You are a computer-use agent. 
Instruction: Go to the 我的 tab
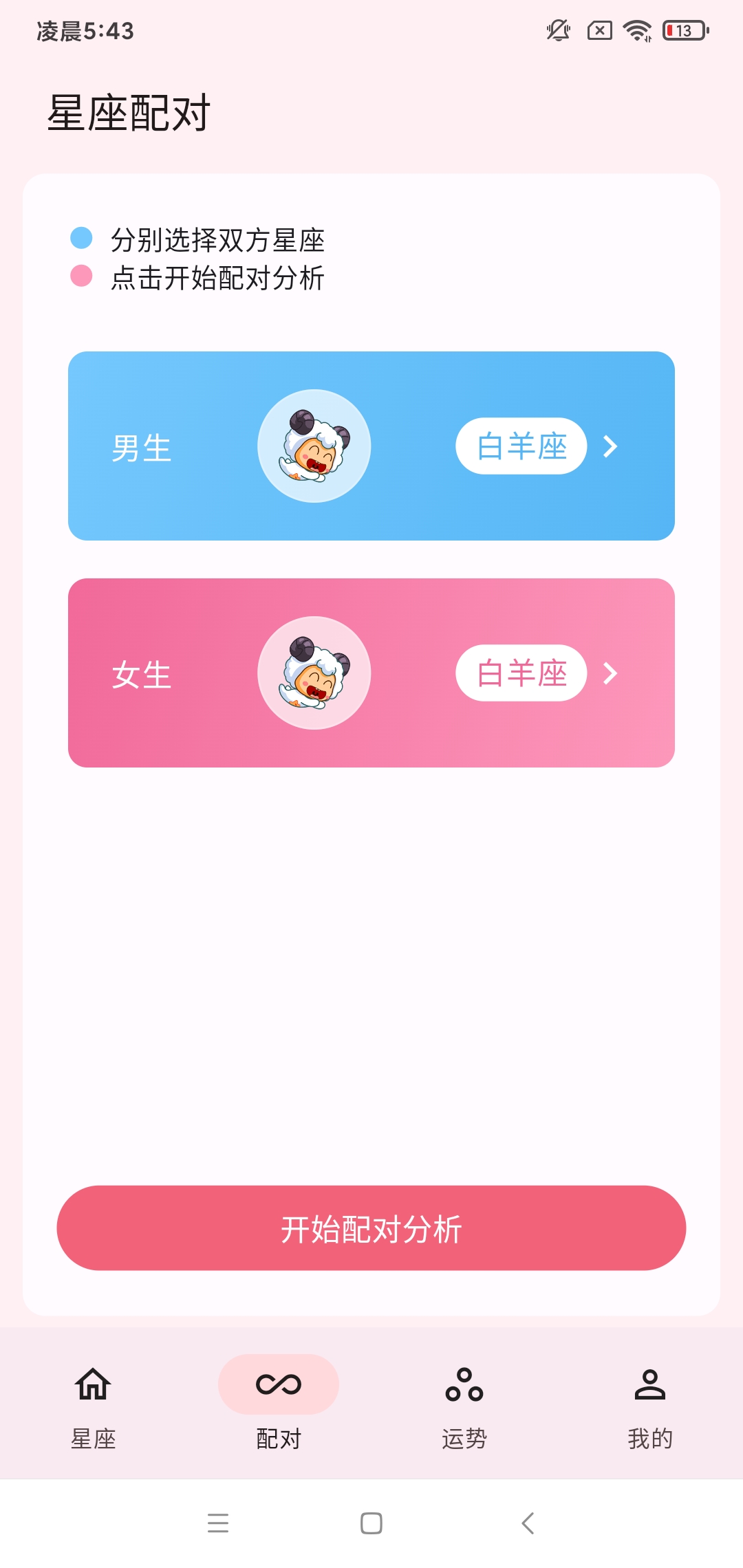click(650, 1403)
